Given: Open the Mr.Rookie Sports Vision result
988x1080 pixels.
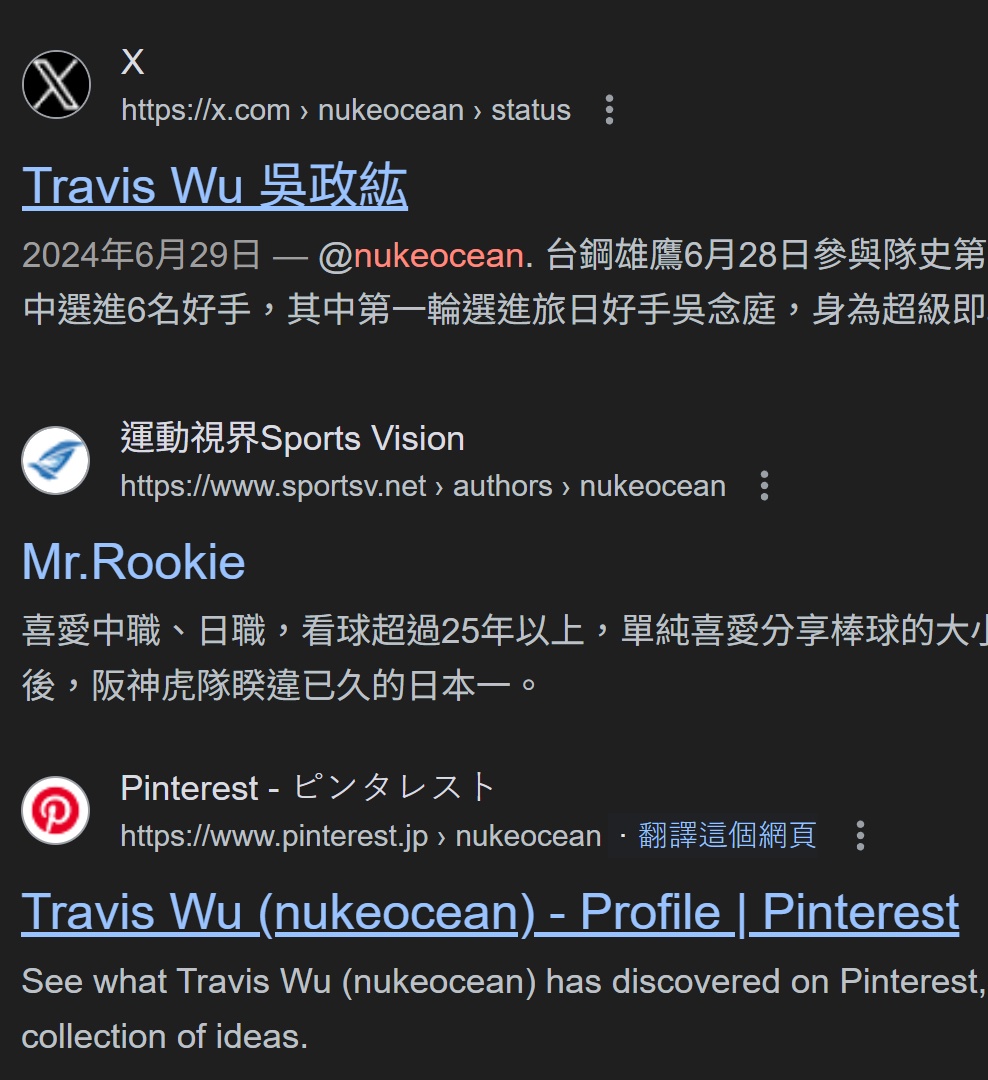Looking at the screenshot, I should 133,562.
